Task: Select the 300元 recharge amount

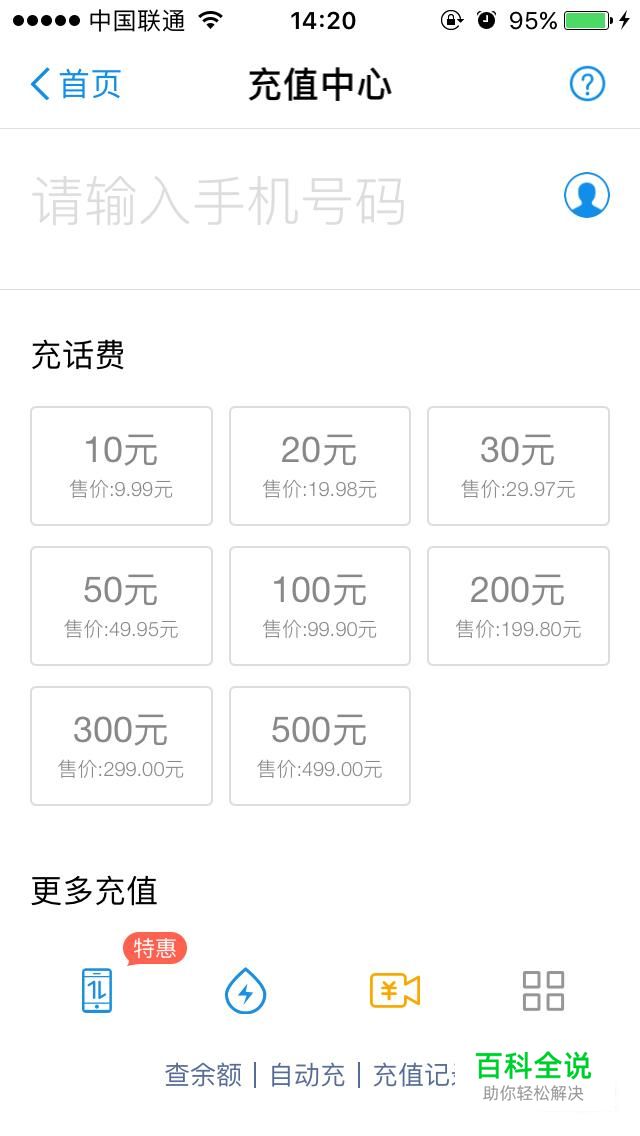Action: [121, 746]
